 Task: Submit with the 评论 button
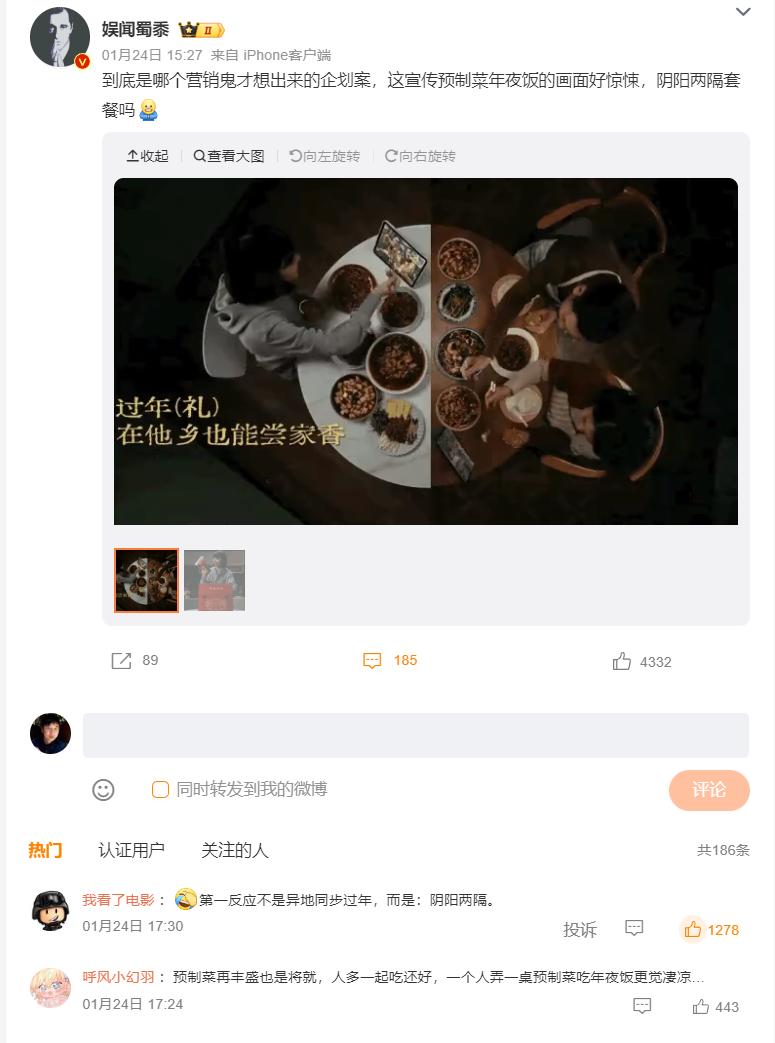point(709,790)
